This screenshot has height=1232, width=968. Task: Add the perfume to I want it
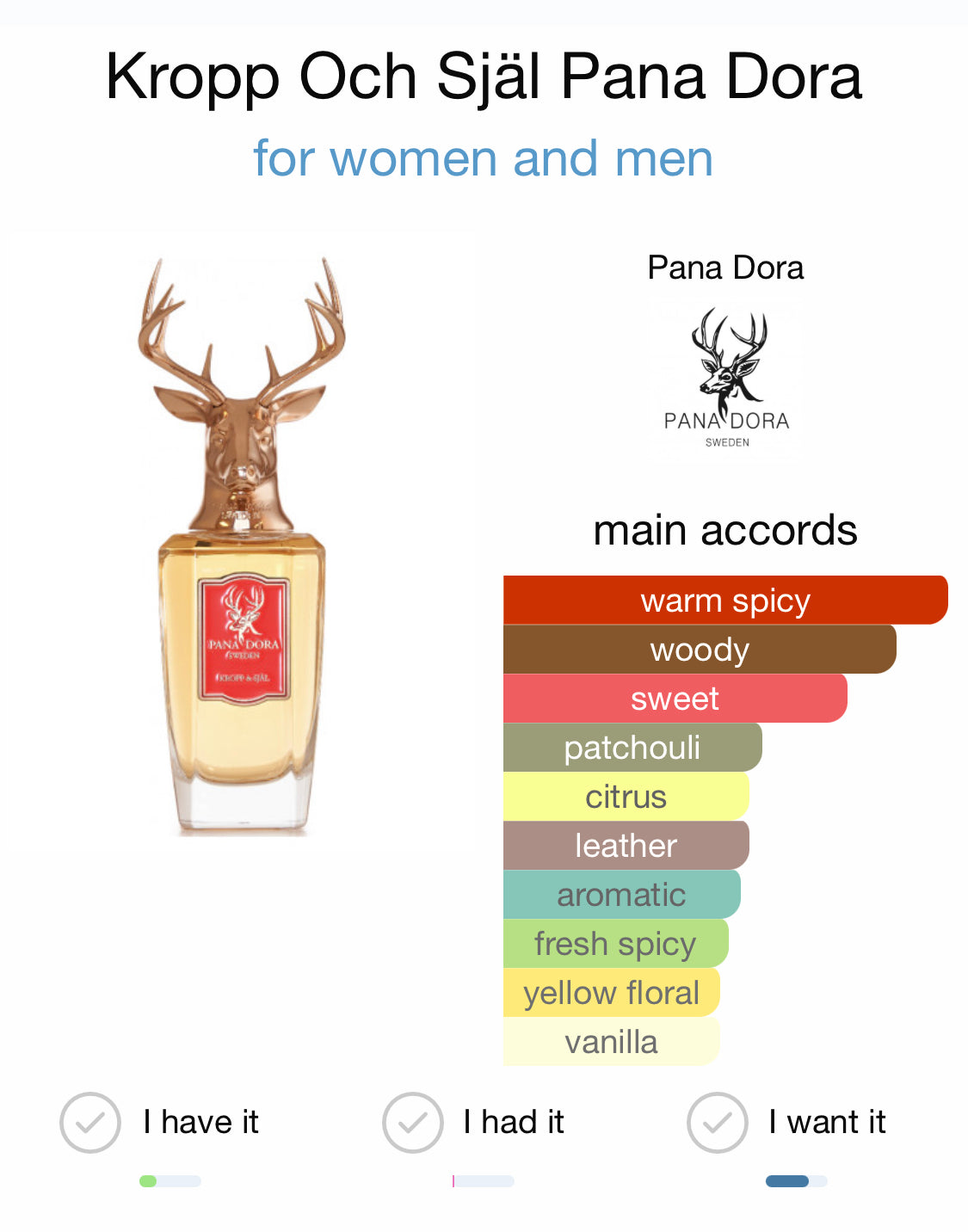click(718, 1123)
